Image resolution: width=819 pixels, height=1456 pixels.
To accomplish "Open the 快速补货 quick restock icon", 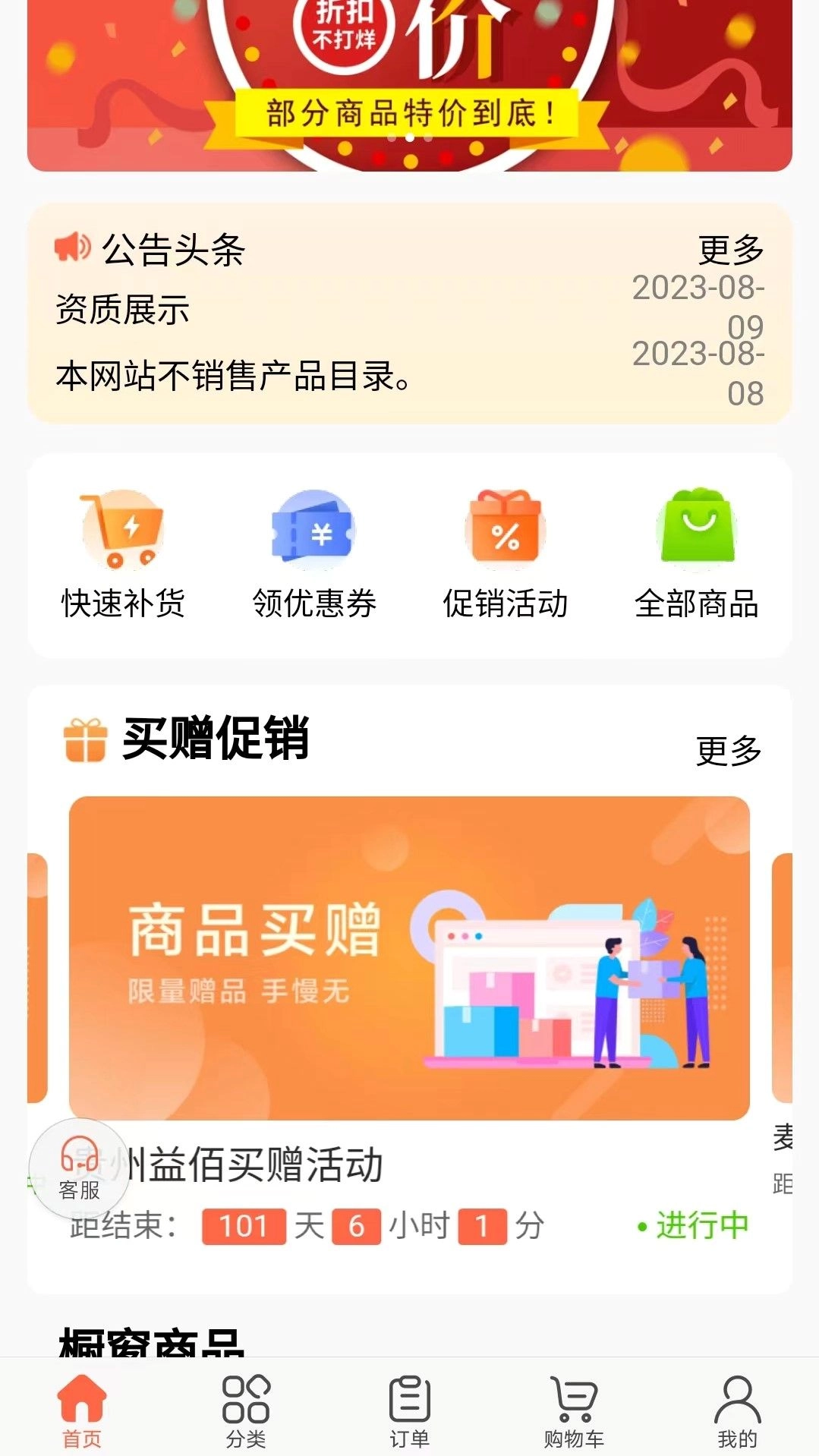I will pos(124,531).
